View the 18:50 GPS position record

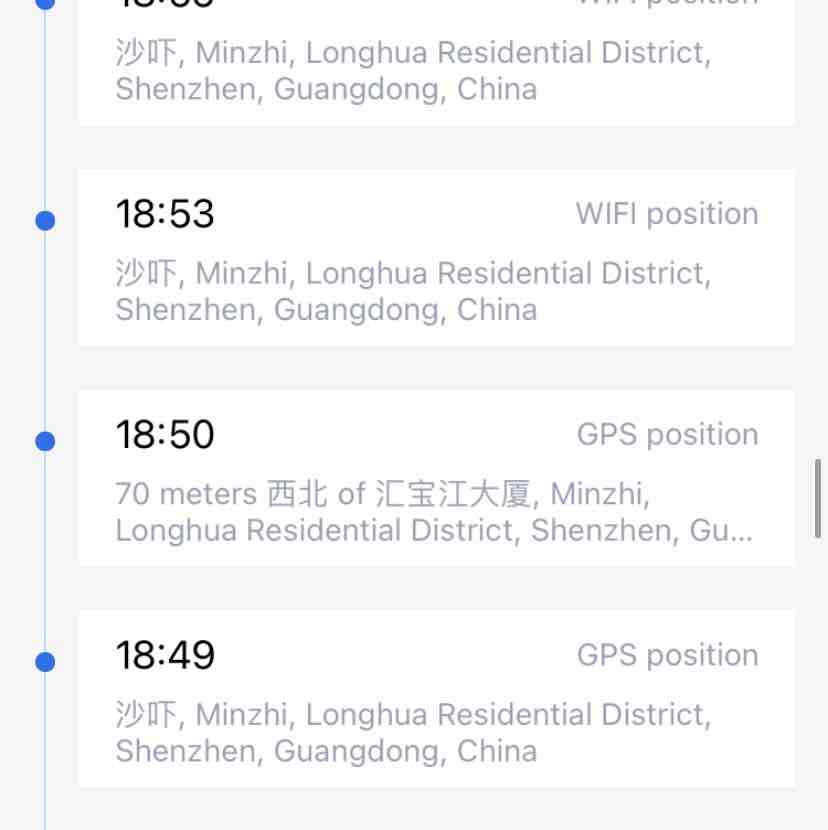(436, 478)
